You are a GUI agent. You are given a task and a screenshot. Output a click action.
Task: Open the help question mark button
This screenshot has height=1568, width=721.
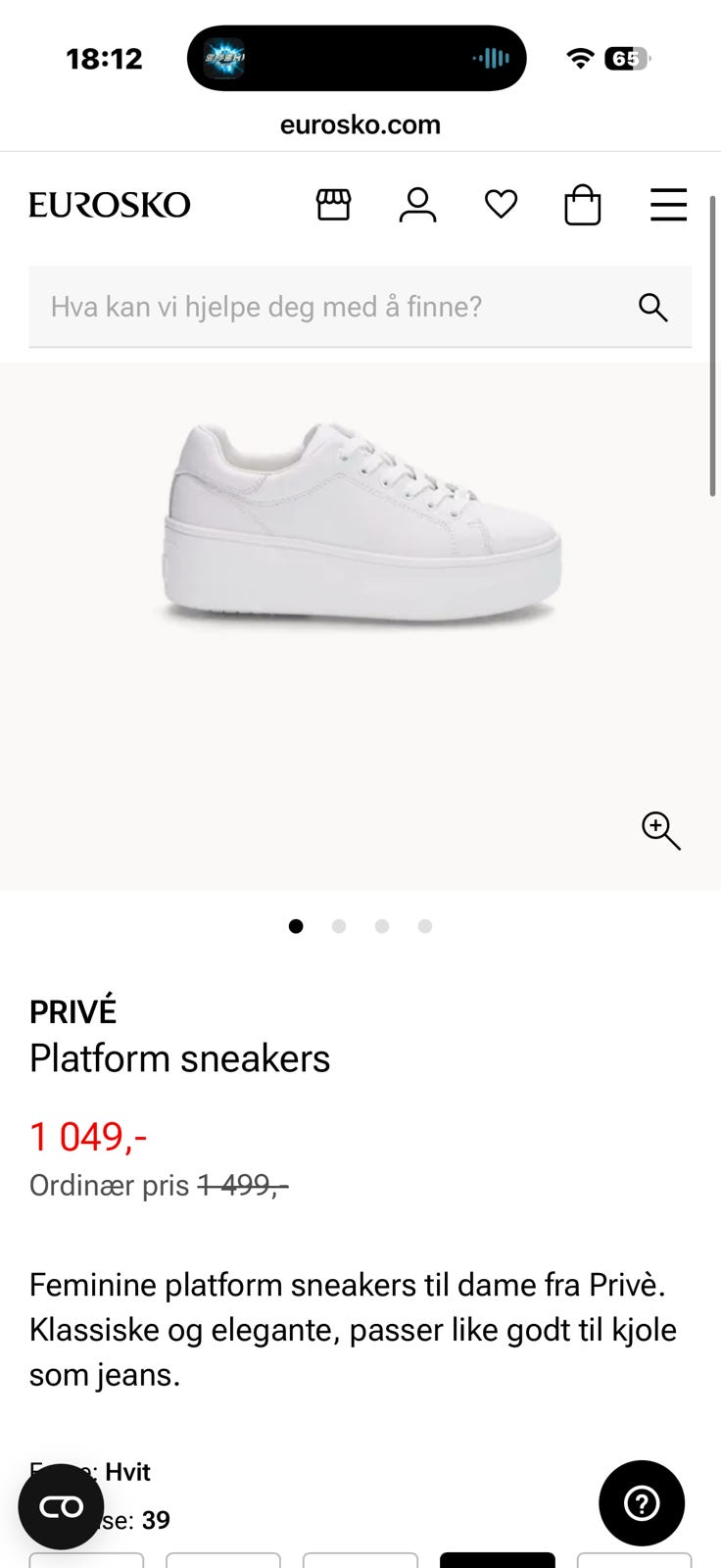click(642, 1503)
